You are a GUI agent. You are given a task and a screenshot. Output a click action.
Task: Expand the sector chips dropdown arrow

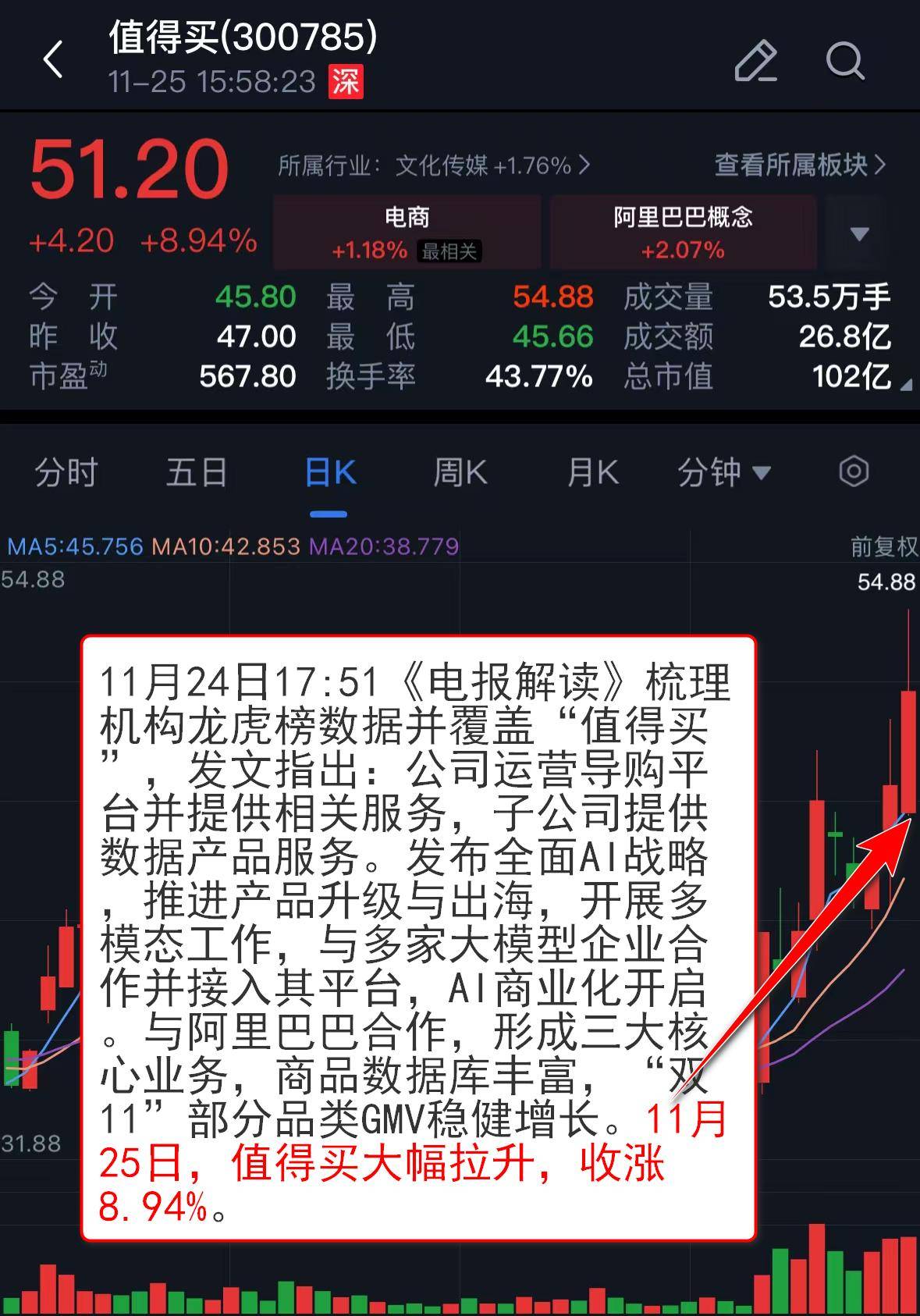859,233
